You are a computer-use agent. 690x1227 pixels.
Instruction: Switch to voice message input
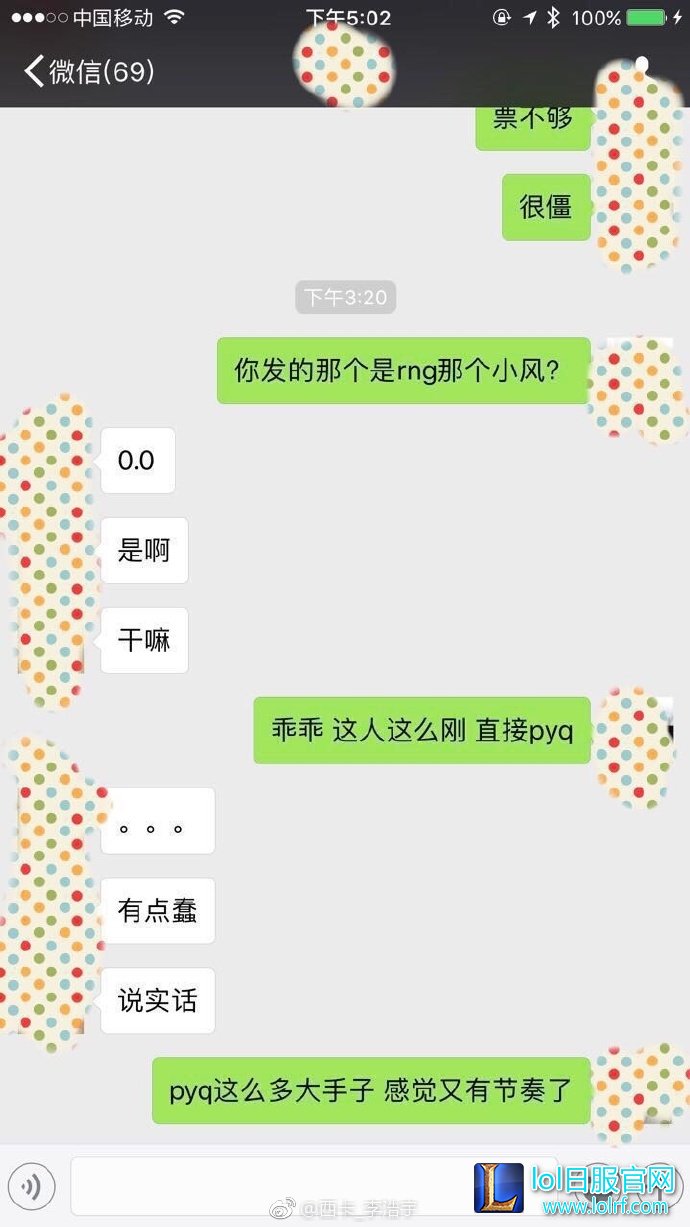(x=31, y=1186)
